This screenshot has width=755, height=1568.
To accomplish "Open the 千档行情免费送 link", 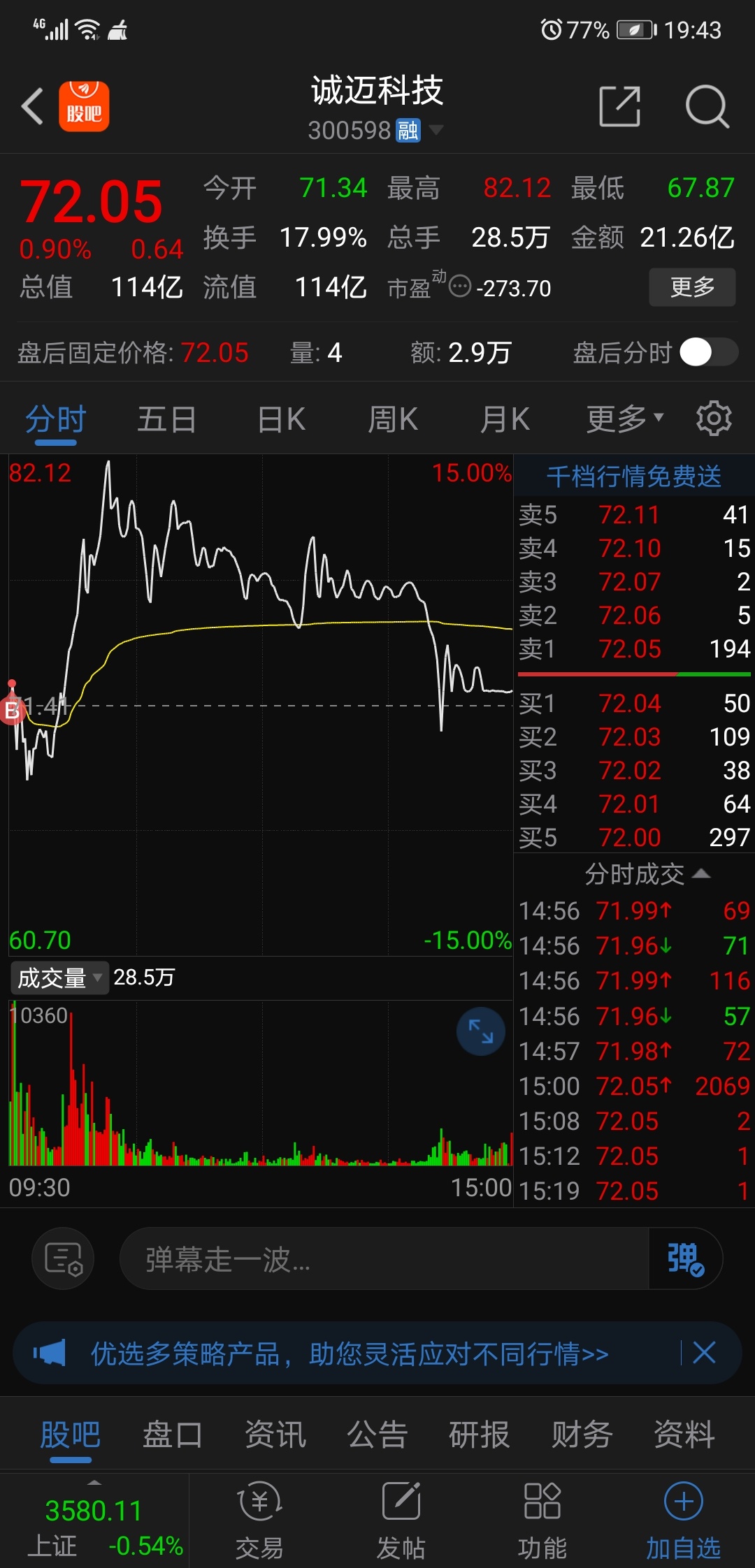I will [634, 477].
